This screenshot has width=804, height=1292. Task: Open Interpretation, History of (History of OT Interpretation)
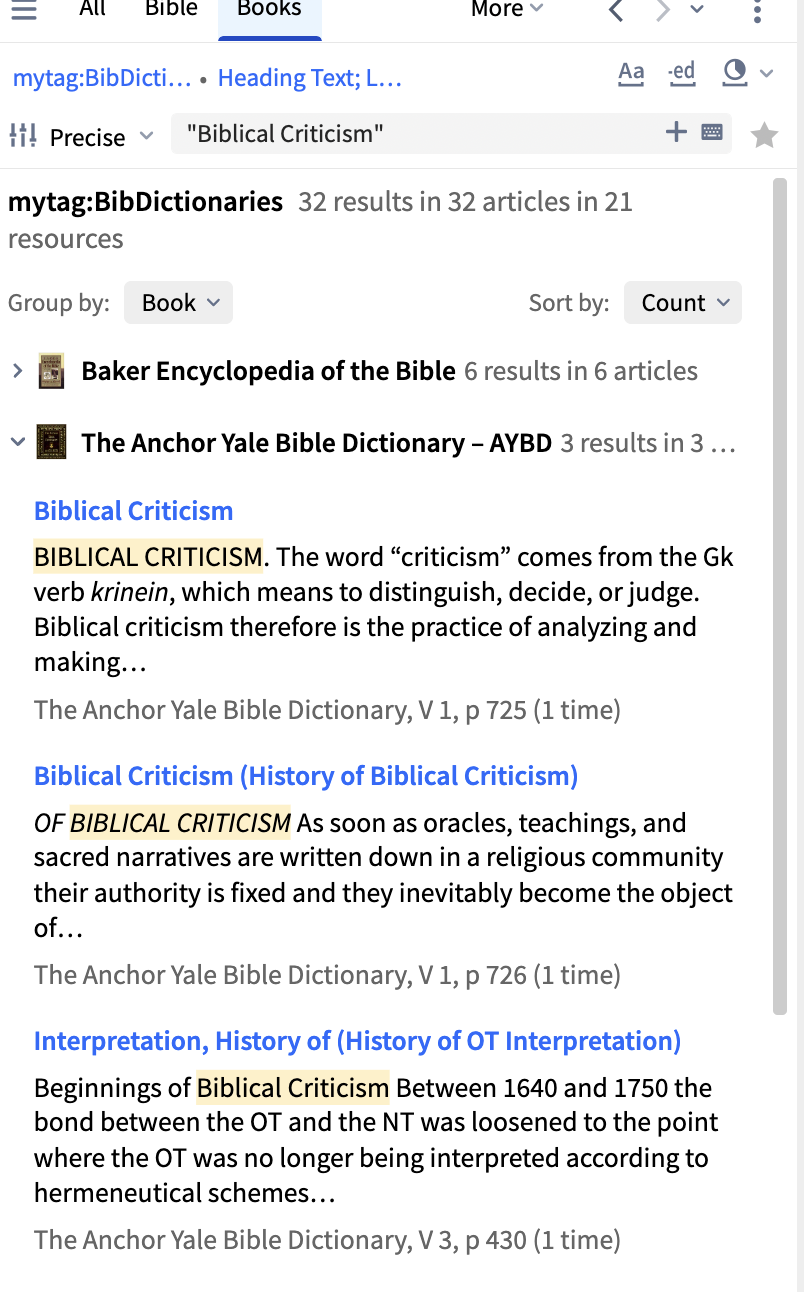[x=357, y=1041]
